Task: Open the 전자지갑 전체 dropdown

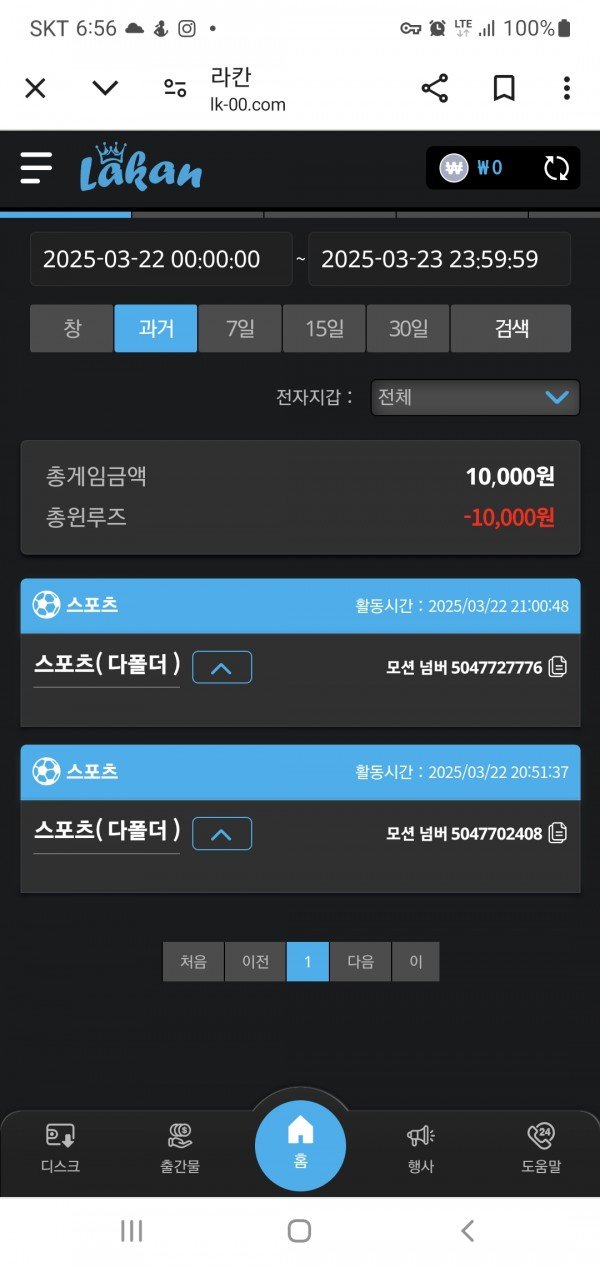Action: click(x=475, y=397)
